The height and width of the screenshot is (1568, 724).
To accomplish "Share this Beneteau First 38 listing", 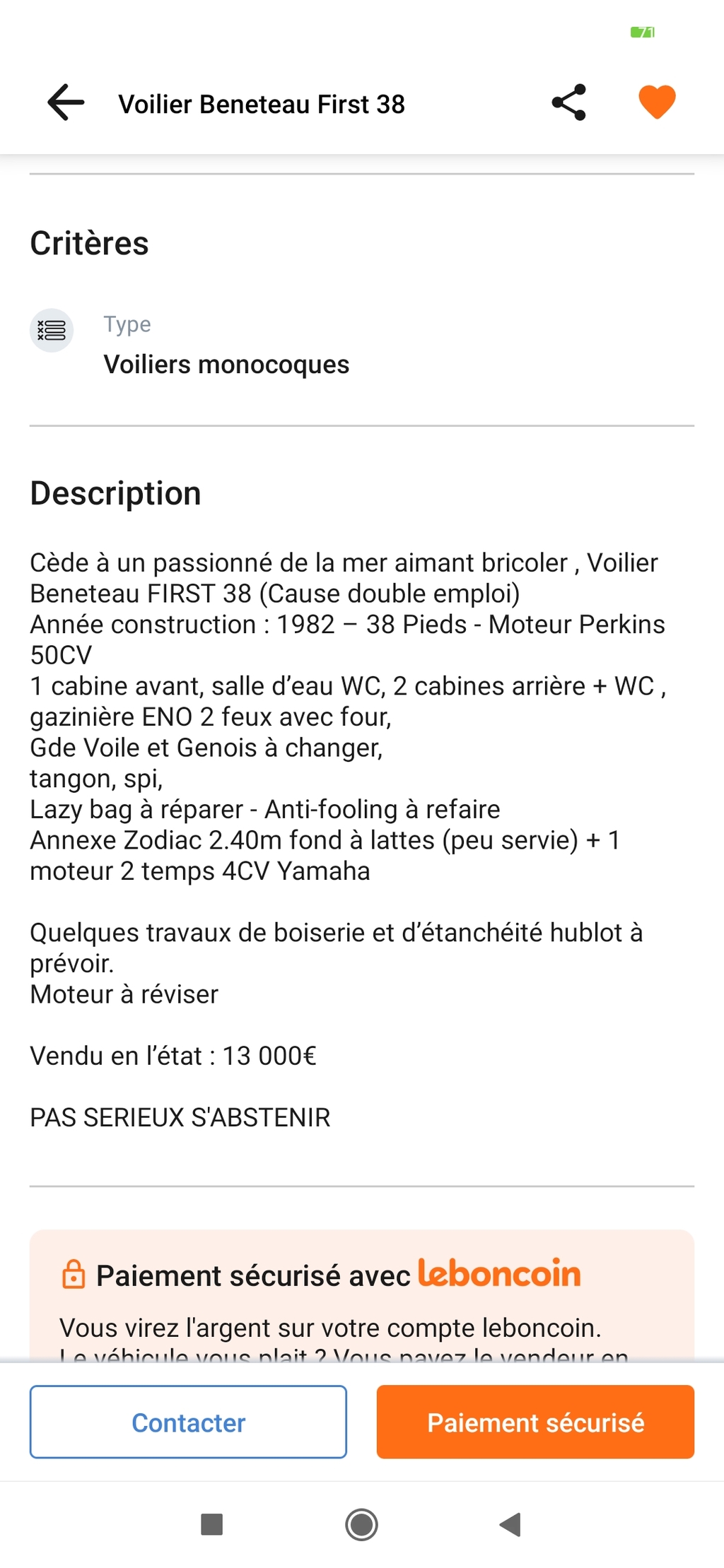I will (x=569, y=102).
